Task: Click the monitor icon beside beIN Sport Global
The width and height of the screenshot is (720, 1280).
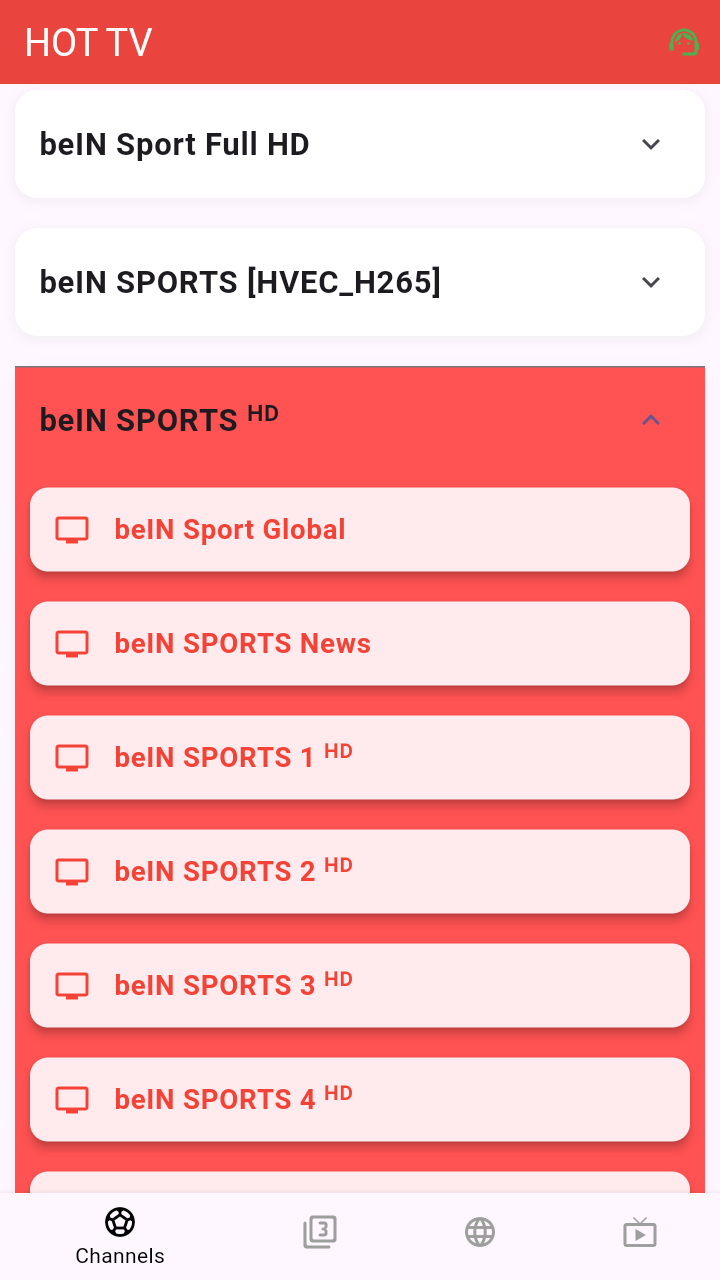Action: click(71, 529)
